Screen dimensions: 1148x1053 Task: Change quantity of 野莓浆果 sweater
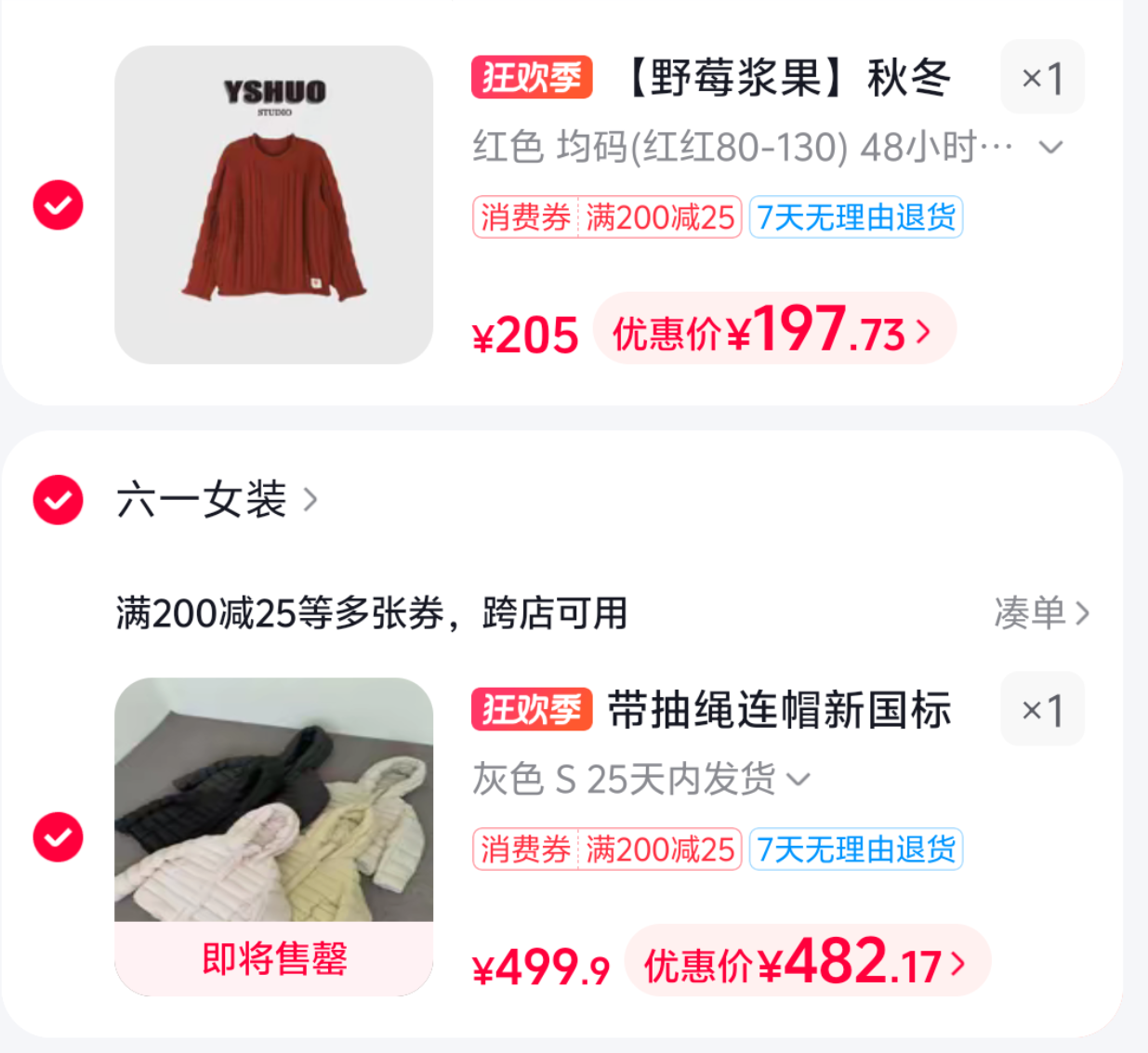1042,77
